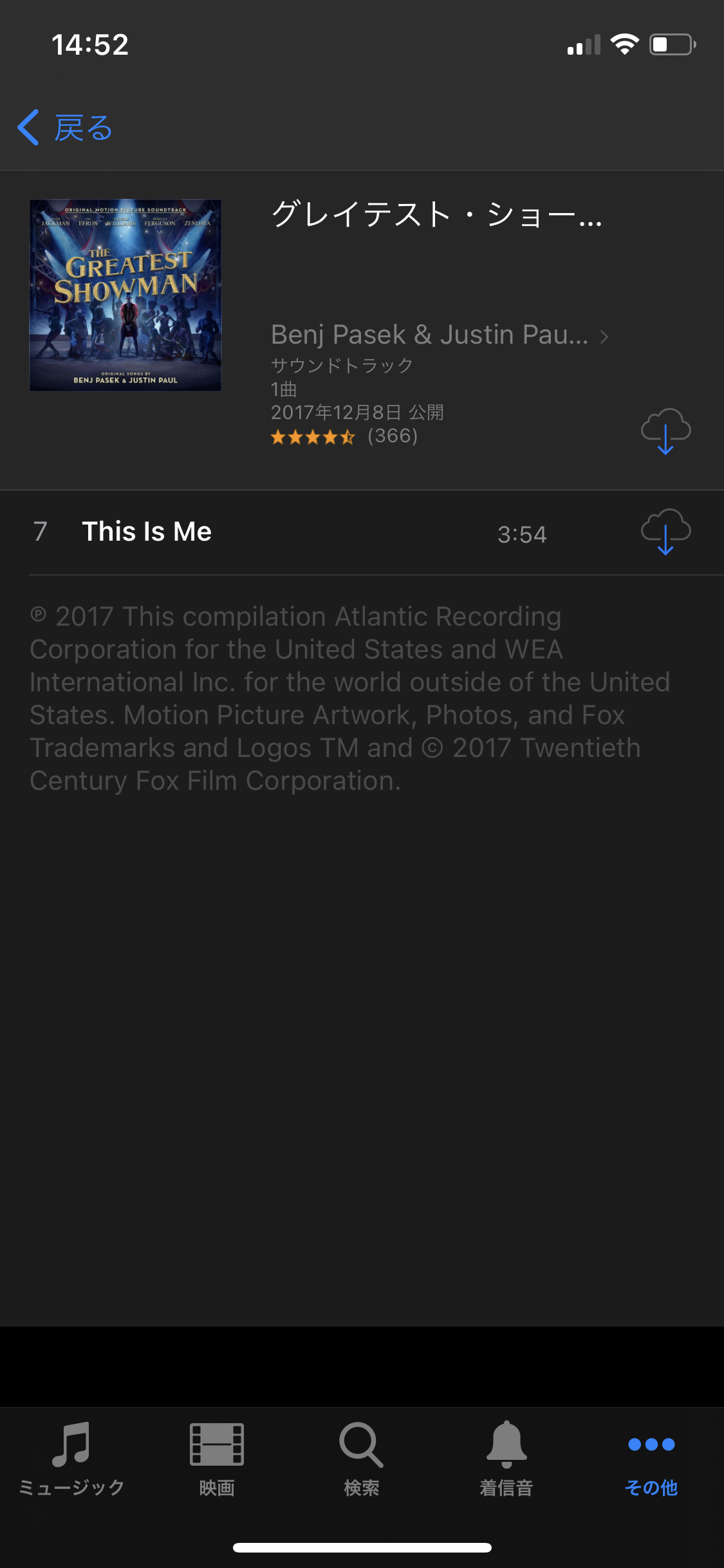Download the whole album from the cloud
Screen dimensions: 724x1568
tap(665, 431)
